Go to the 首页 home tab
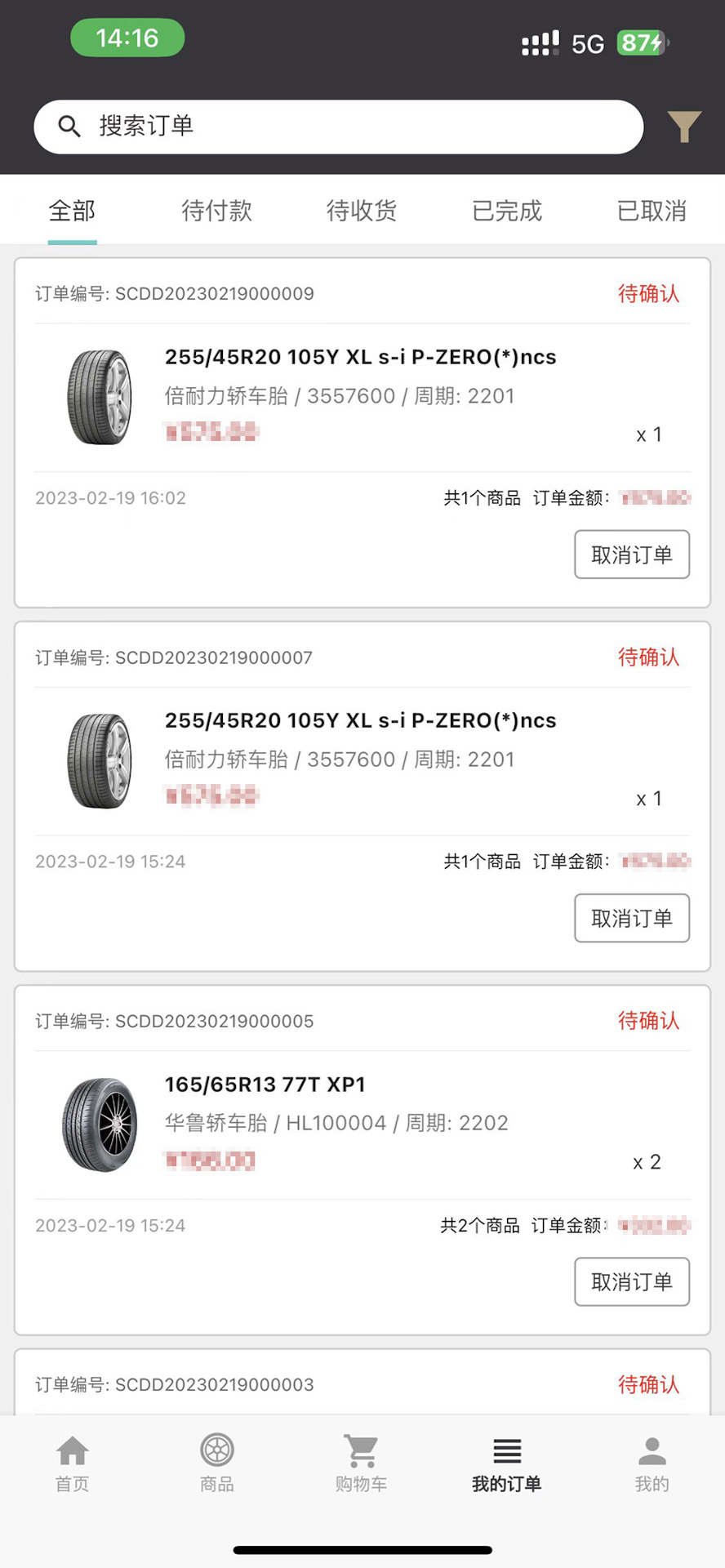Viewport: 725px width, 1568px height. point(72,1463)
